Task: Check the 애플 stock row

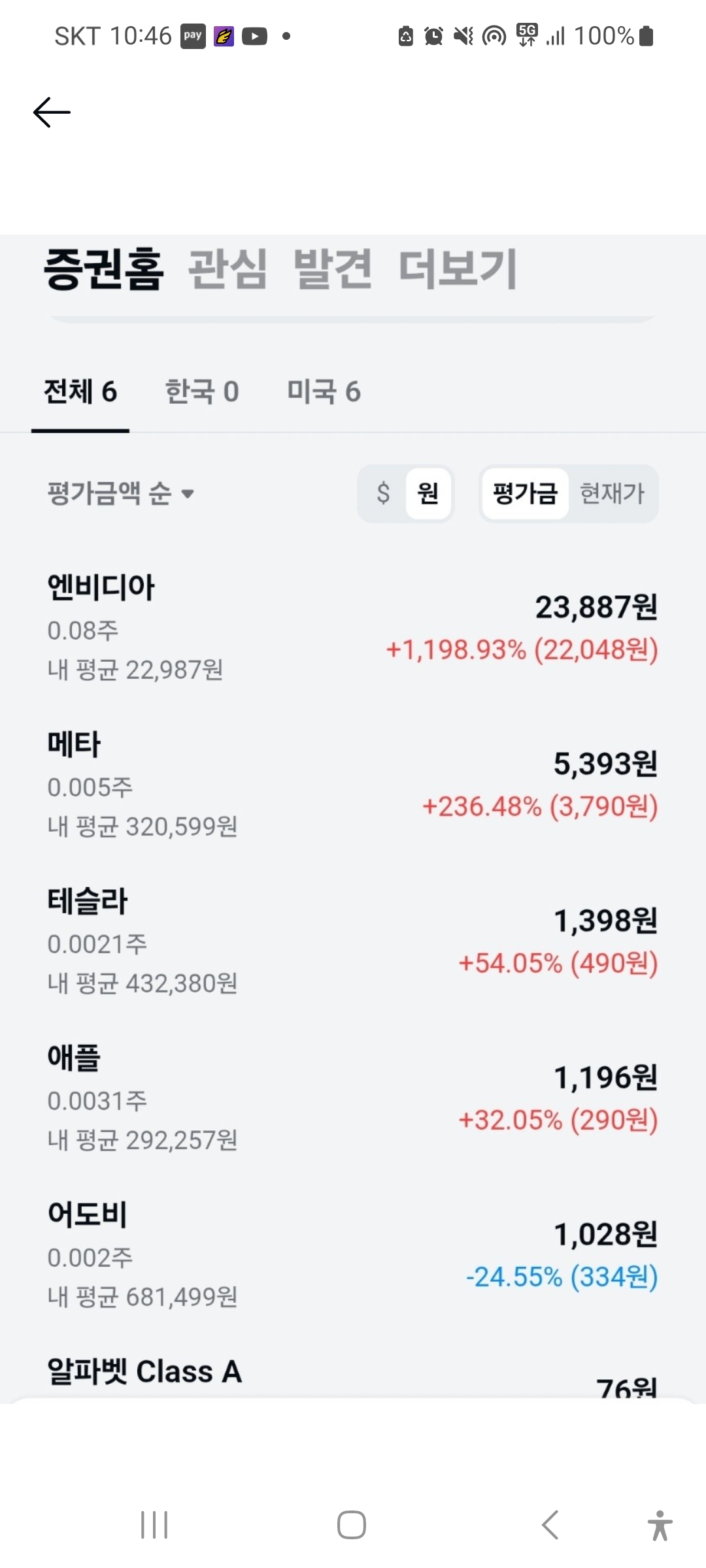Action: click(353, 1098)
